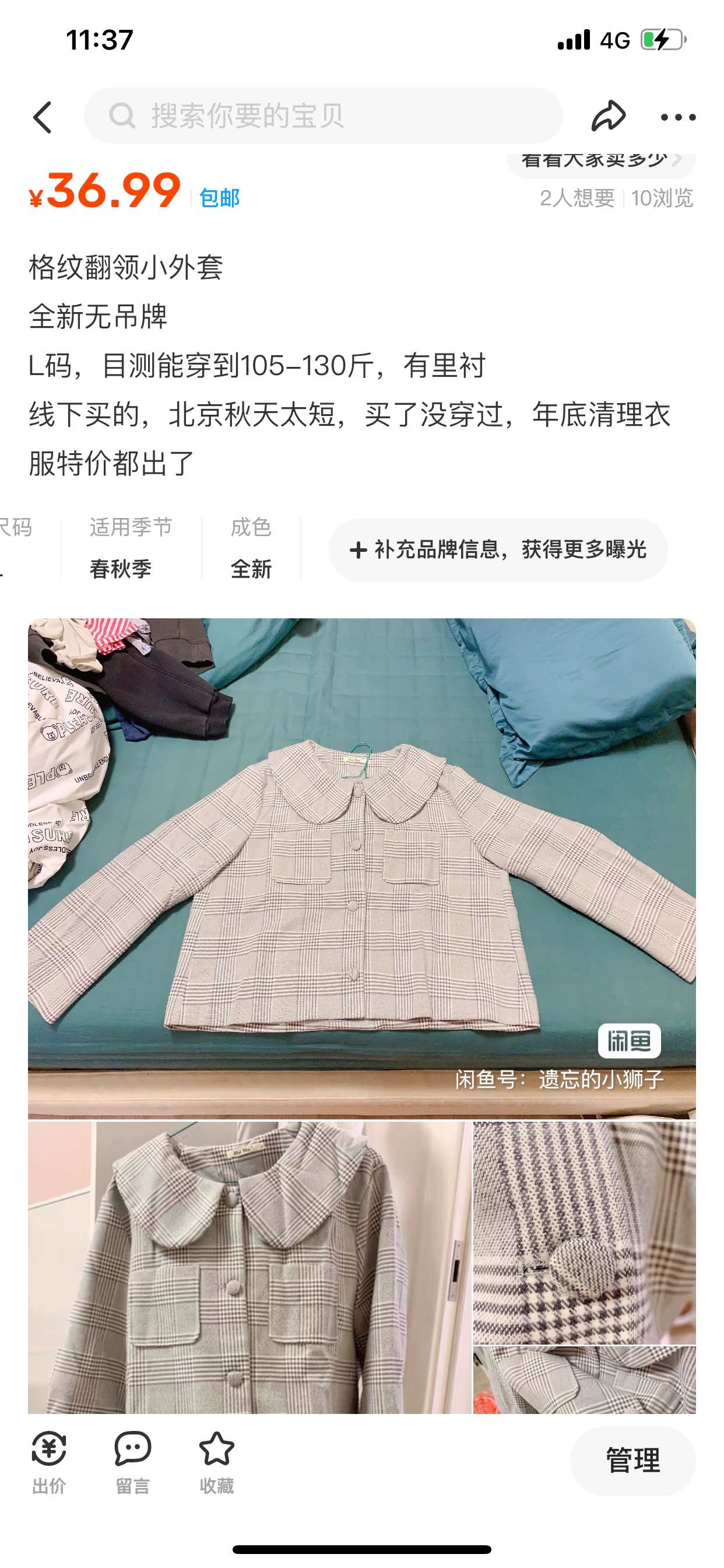Image resolution: width=724 pixels, height=1568 pixels.
Task: Tap 补充品牌信息 to add brand info
Action: (x=498, y=549)
